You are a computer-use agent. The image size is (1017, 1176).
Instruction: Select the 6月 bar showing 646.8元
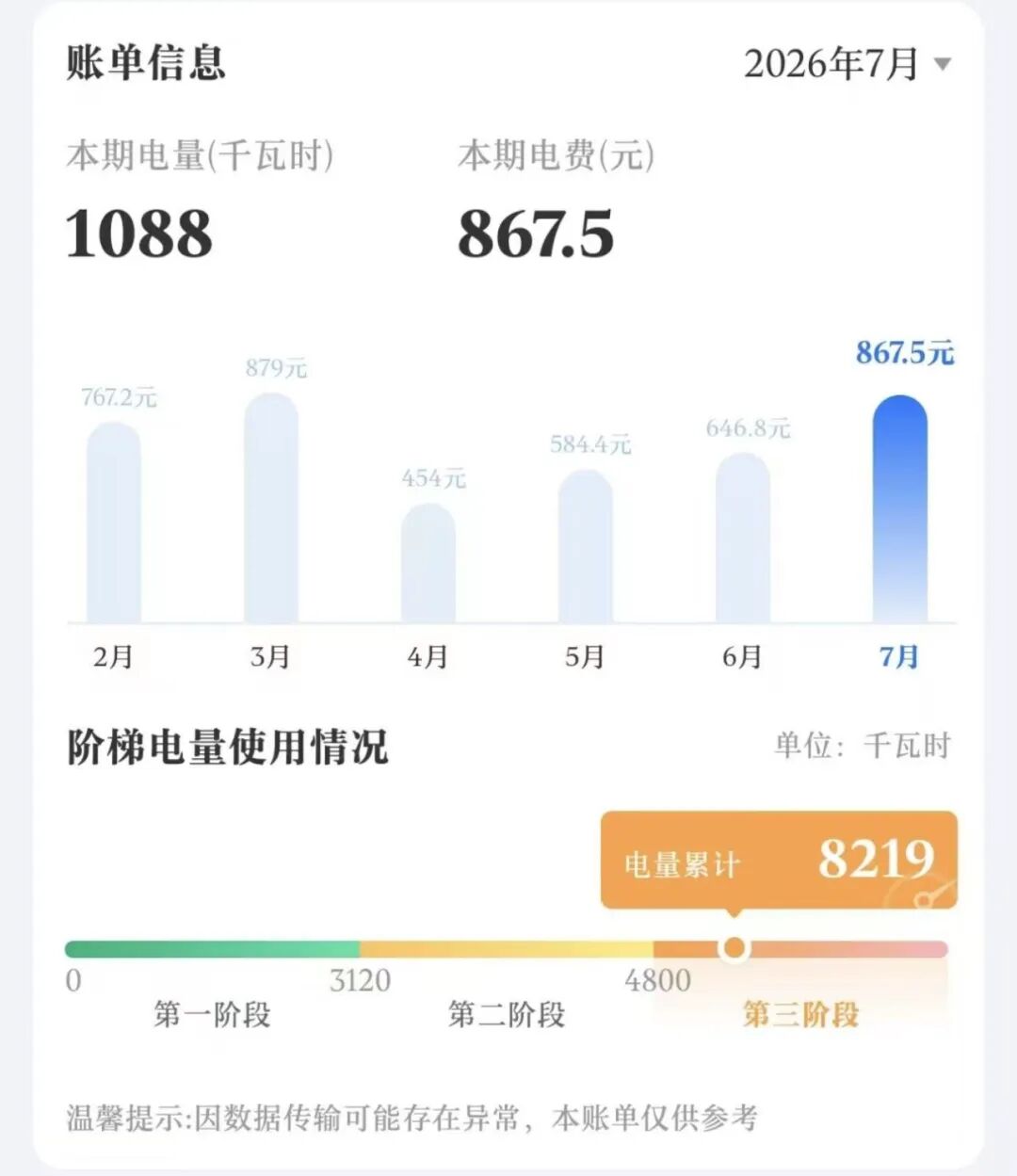coord(743,538)
